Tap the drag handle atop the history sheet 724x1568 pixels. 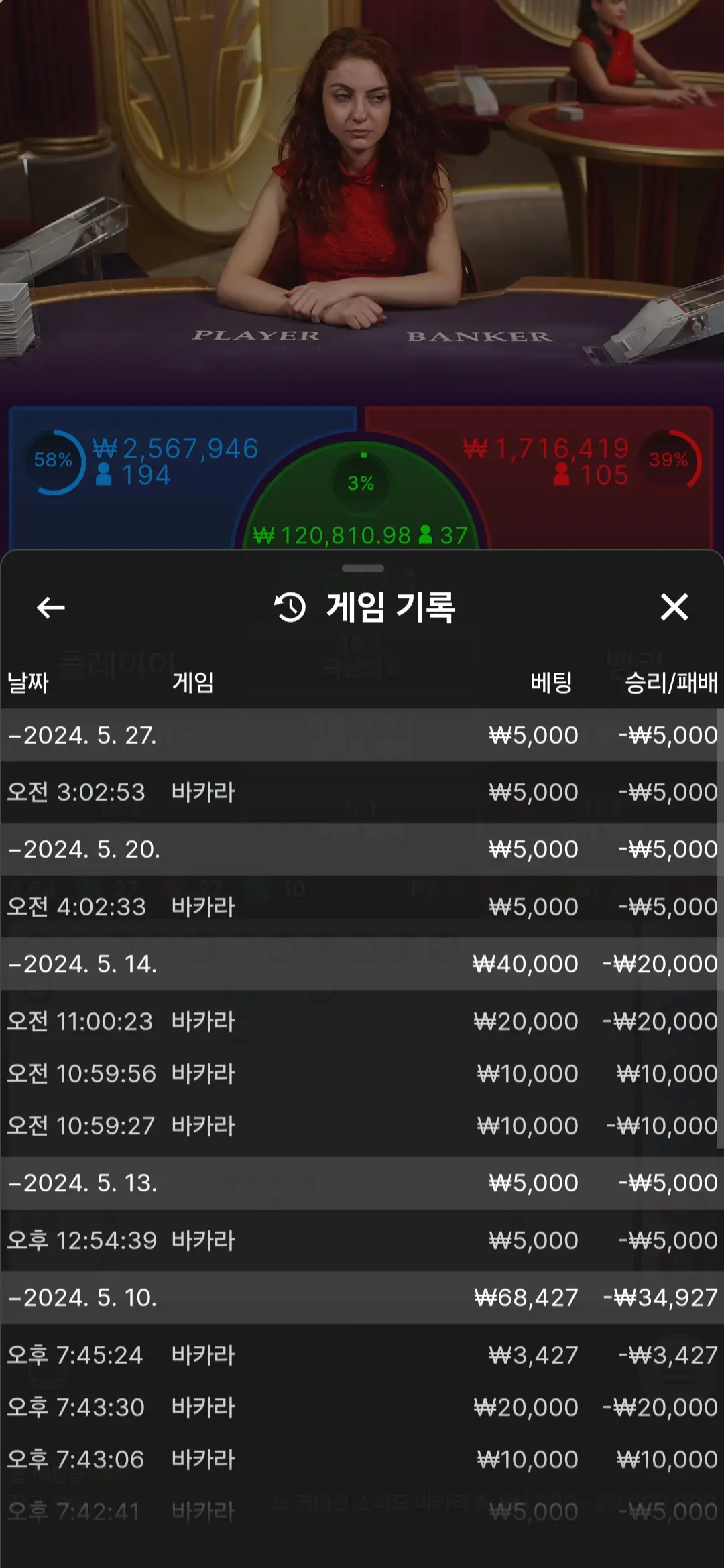363,568
